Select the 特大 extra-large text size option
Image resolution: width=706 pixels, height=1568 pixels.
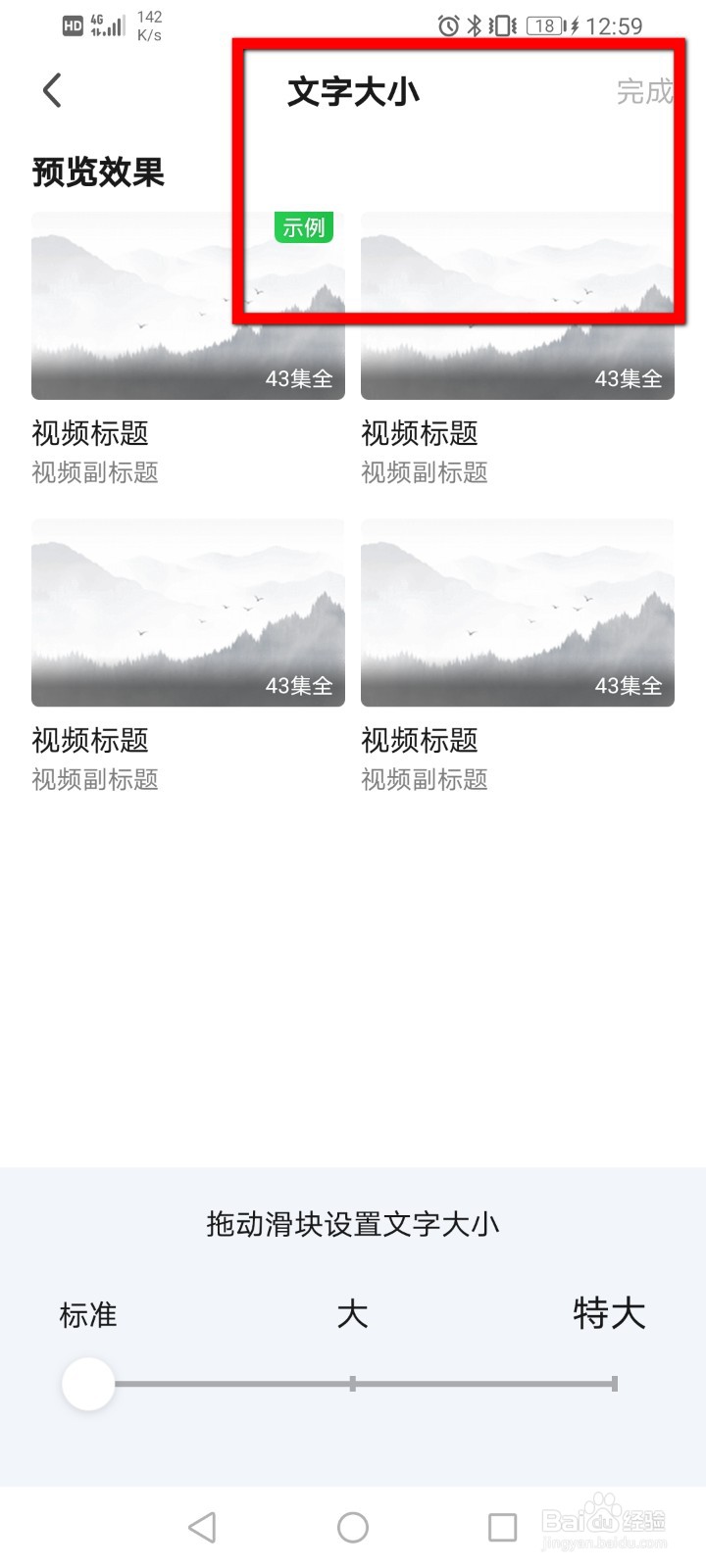coord(608,1311)
